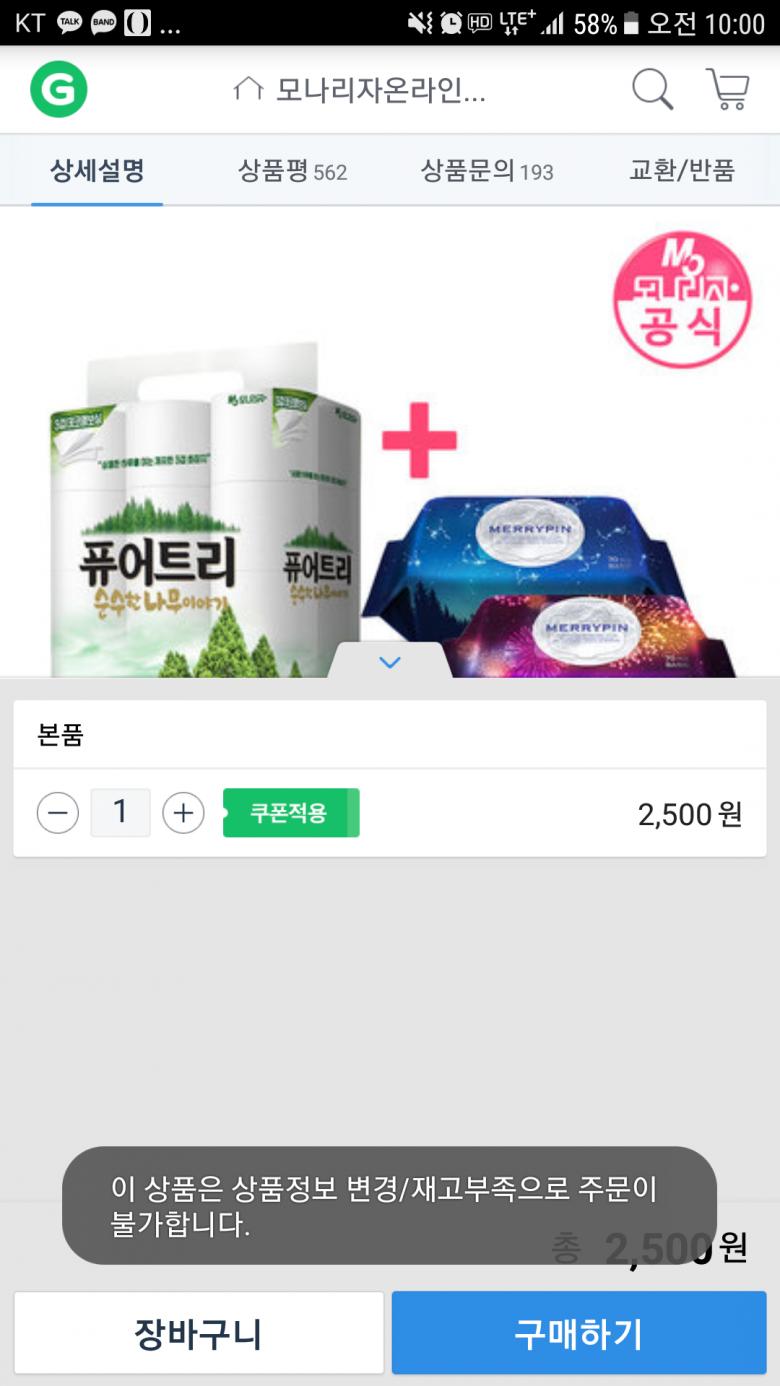
Task: Open the shopping cart icon
Action: point(728,90)
